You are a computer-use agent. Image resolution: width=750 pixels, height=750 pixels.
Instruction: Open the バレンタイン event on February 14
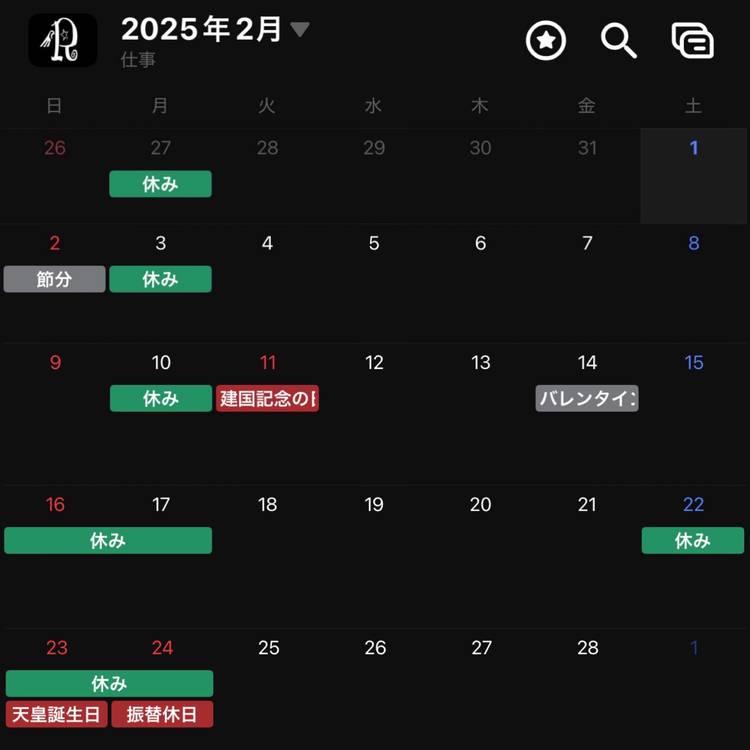(x=587, y=399)
